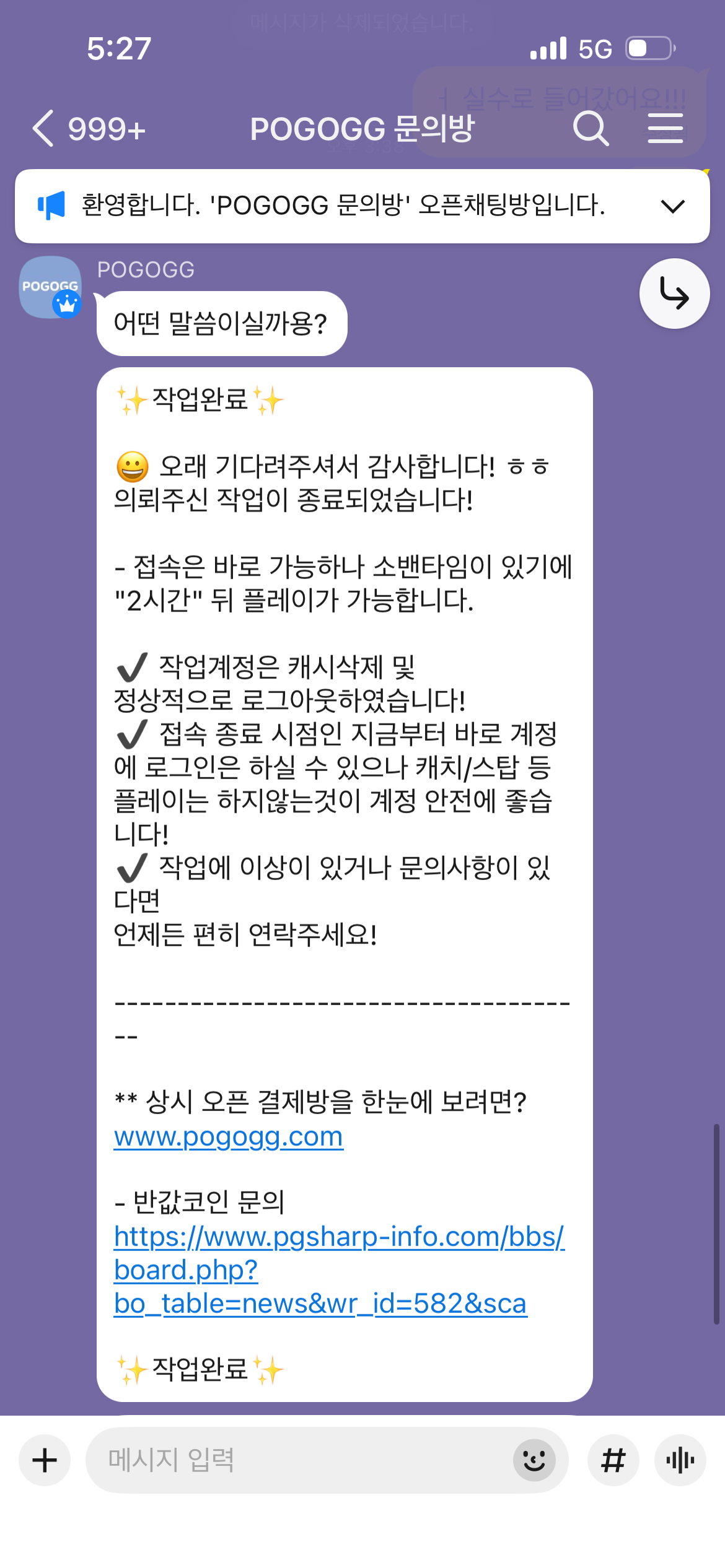Search within the POGOGG chat room

(x=591, y=129)
